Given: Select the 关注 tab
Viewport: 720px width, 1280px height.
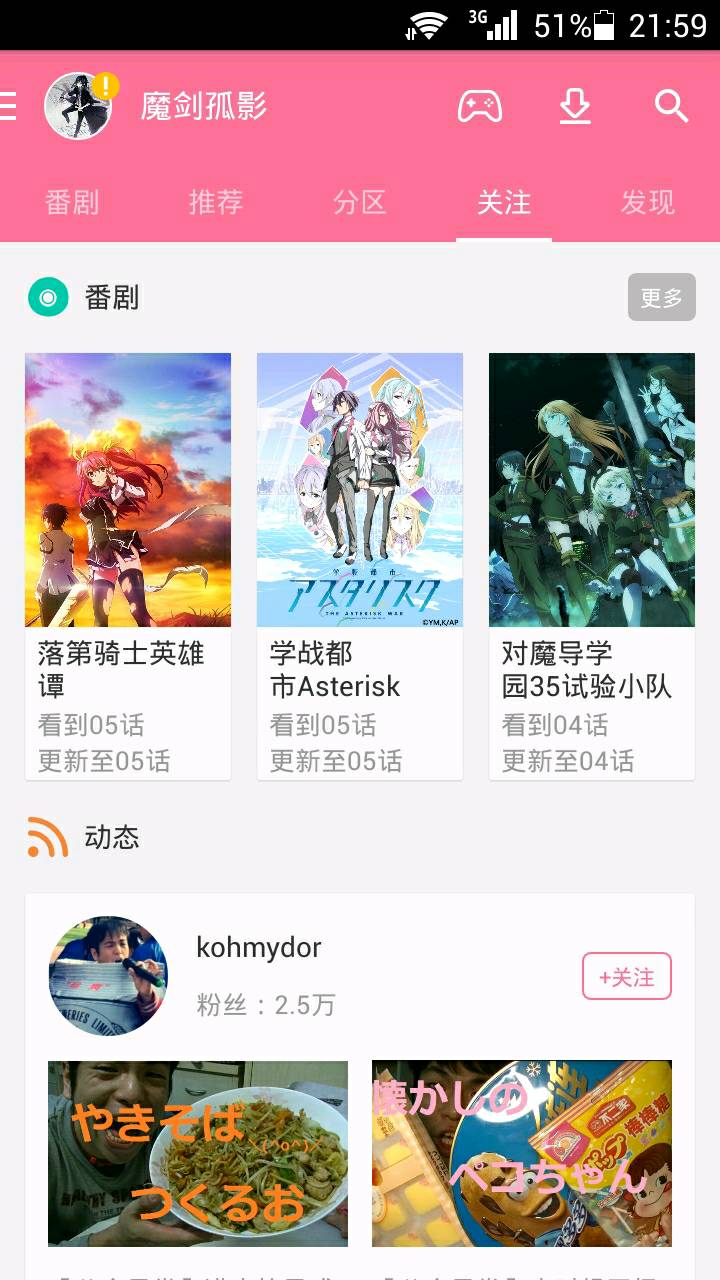Looking at the screenshot, I should coord(504,203).
